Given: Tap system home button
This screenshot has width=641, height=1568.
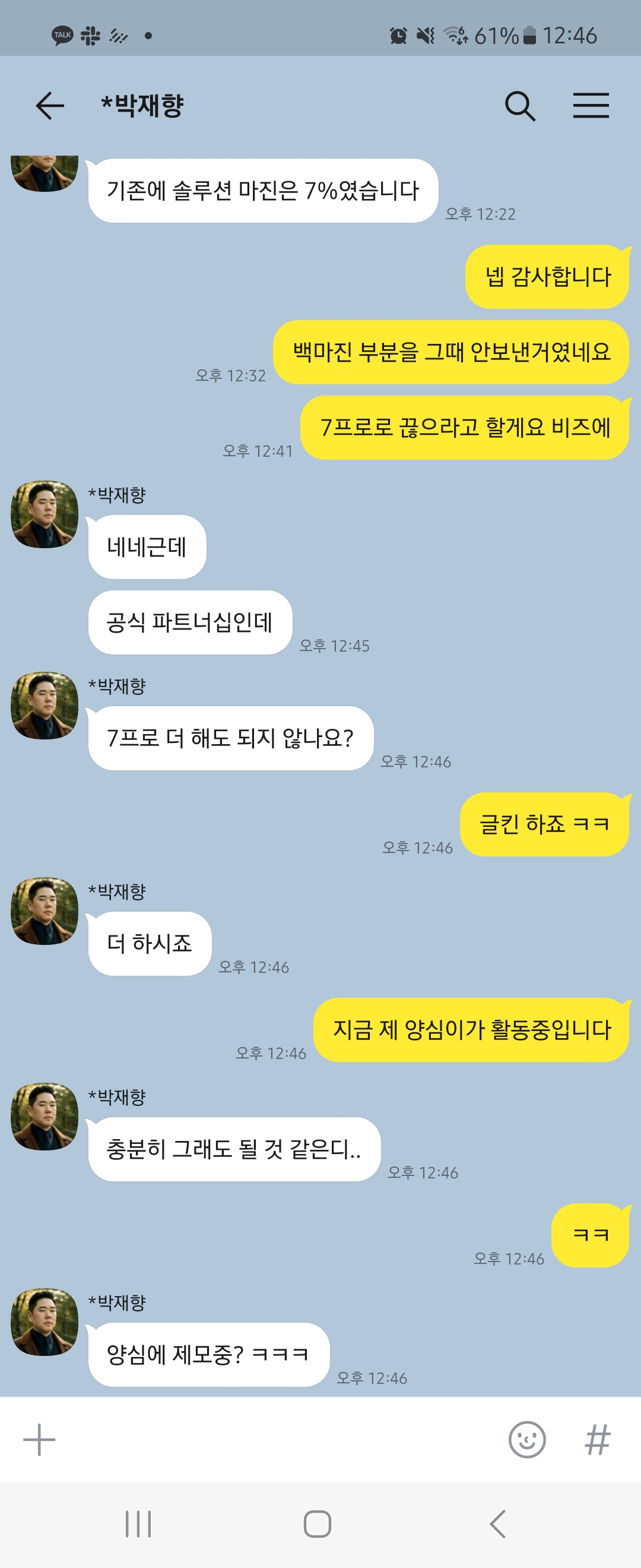Looking at the screenshot, I should point(318,1524).
